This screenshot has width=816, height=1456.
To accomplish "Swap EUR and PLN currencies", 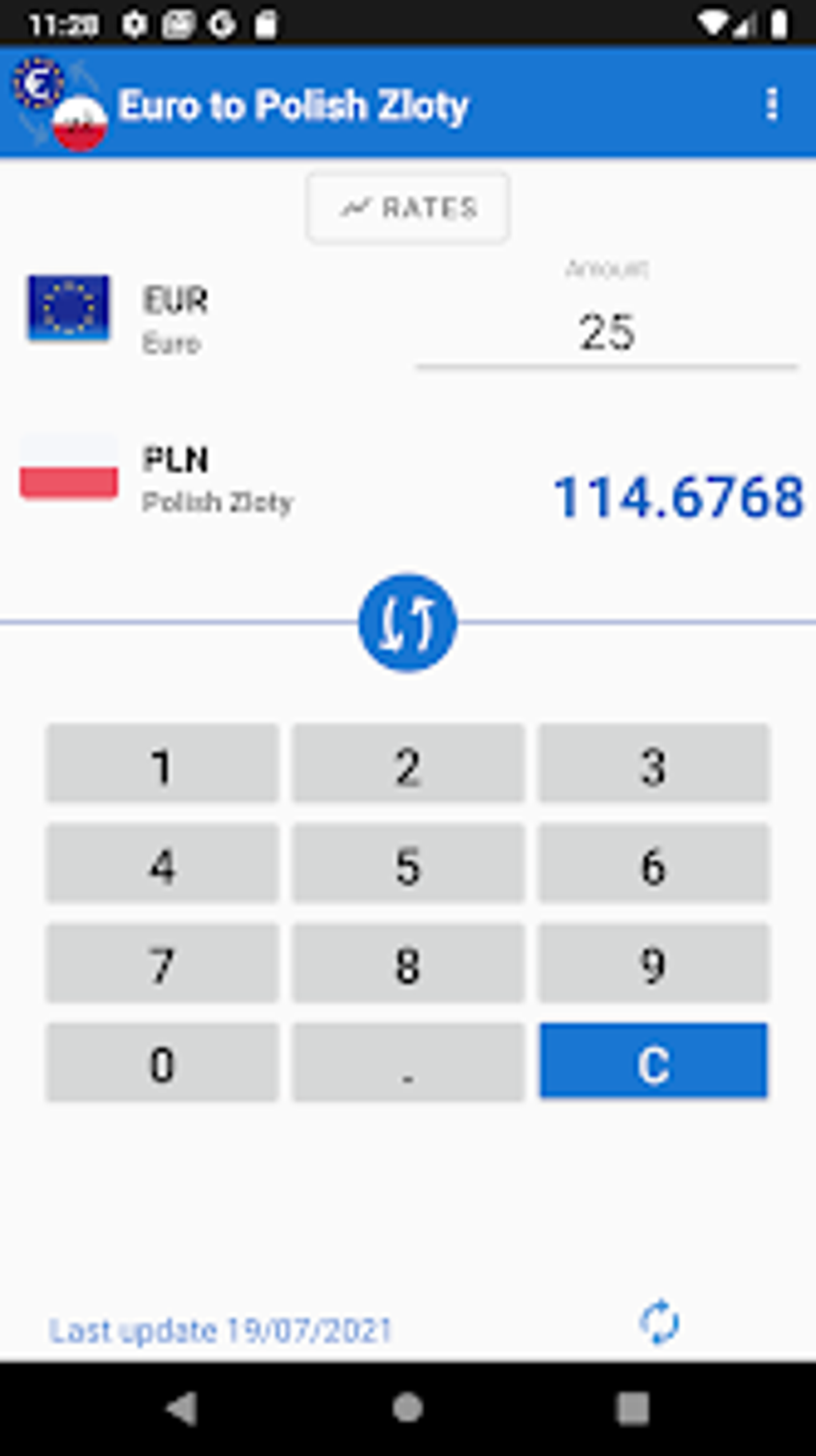I will tap(407, 622).
